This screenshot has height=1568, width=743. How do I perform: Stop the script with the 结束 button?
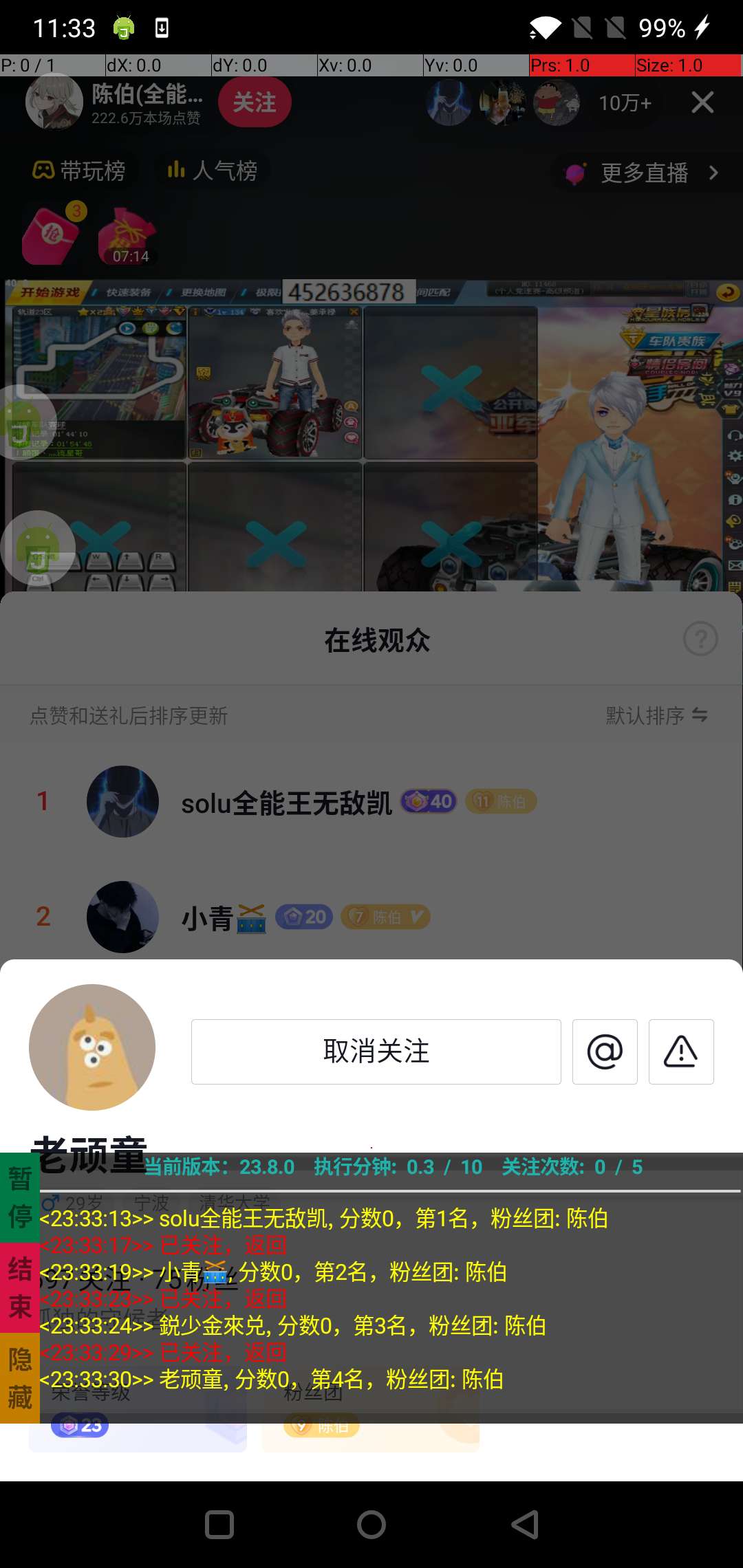(20, 1287)
